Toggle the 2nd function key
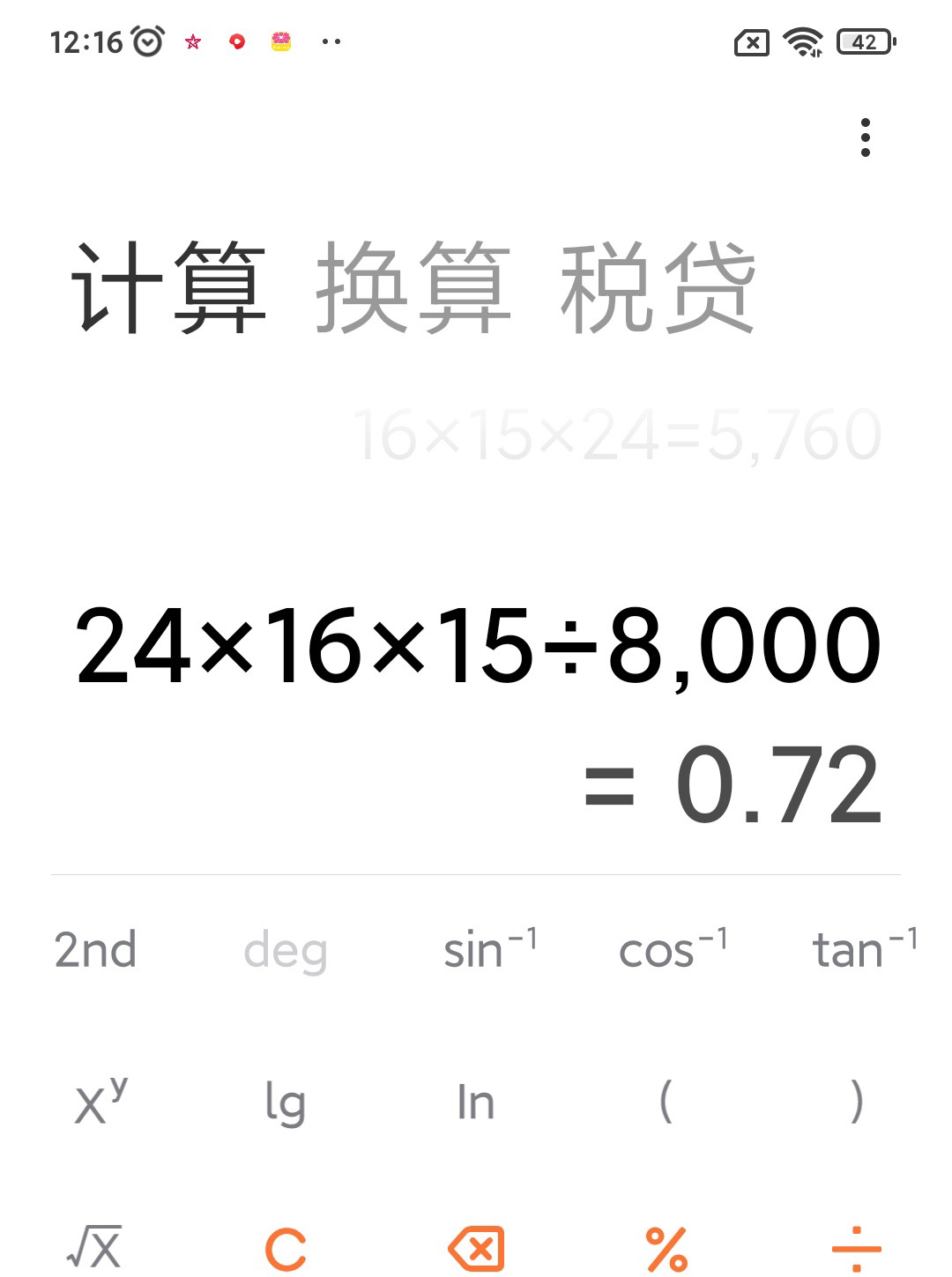Viewport: 952px width, 1277px height. click(x=95, y=950)
